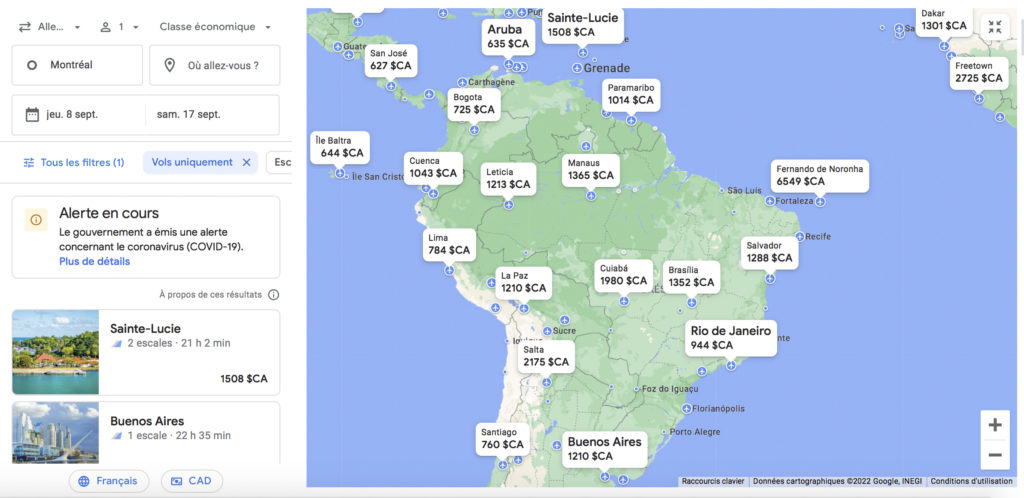Open Tous les filtres
Viewport: 1024px width, 498px height.
74,162
